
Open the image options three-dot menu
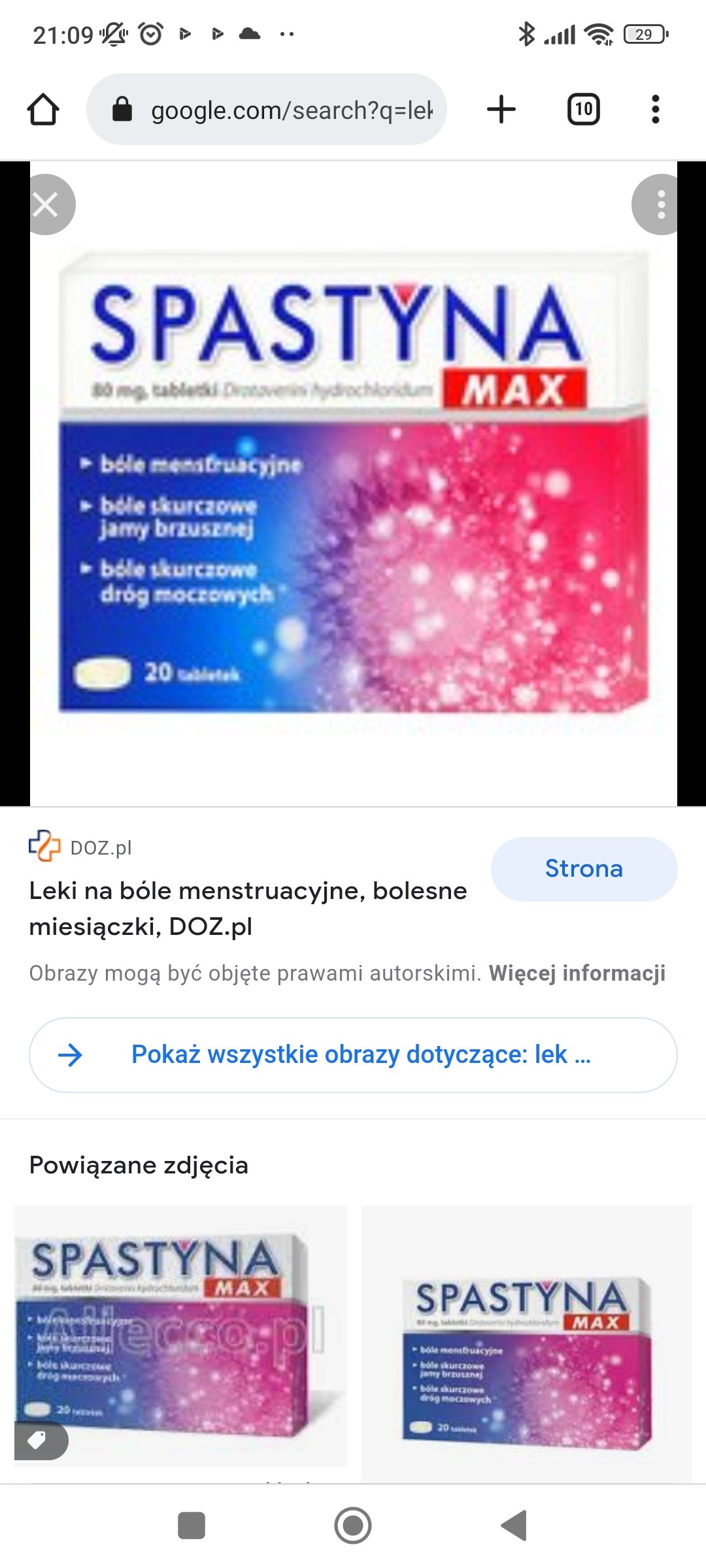tap(659, 204)
